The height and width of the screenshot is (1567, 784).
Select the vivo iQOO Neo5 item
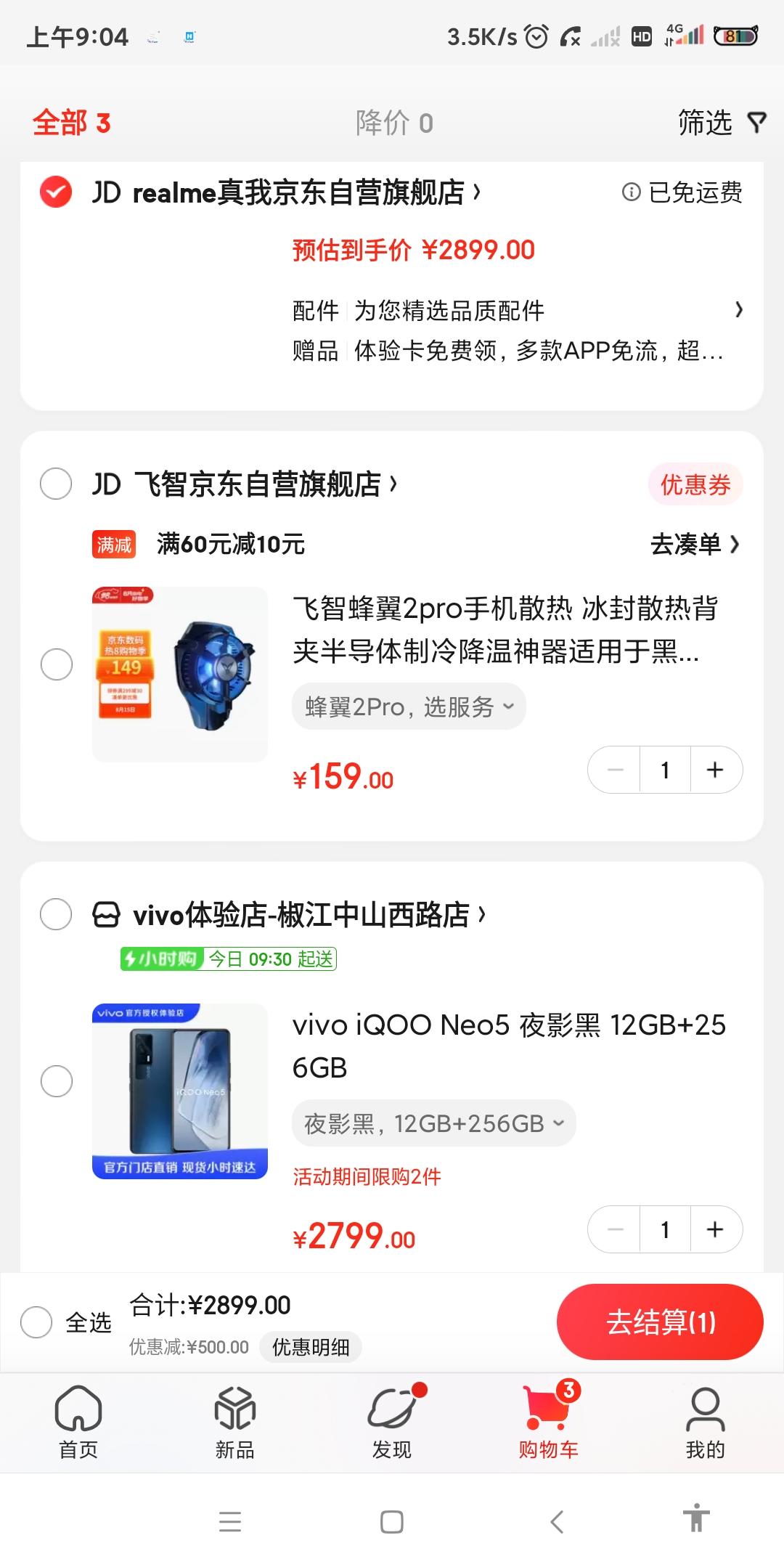(57, 1081)
